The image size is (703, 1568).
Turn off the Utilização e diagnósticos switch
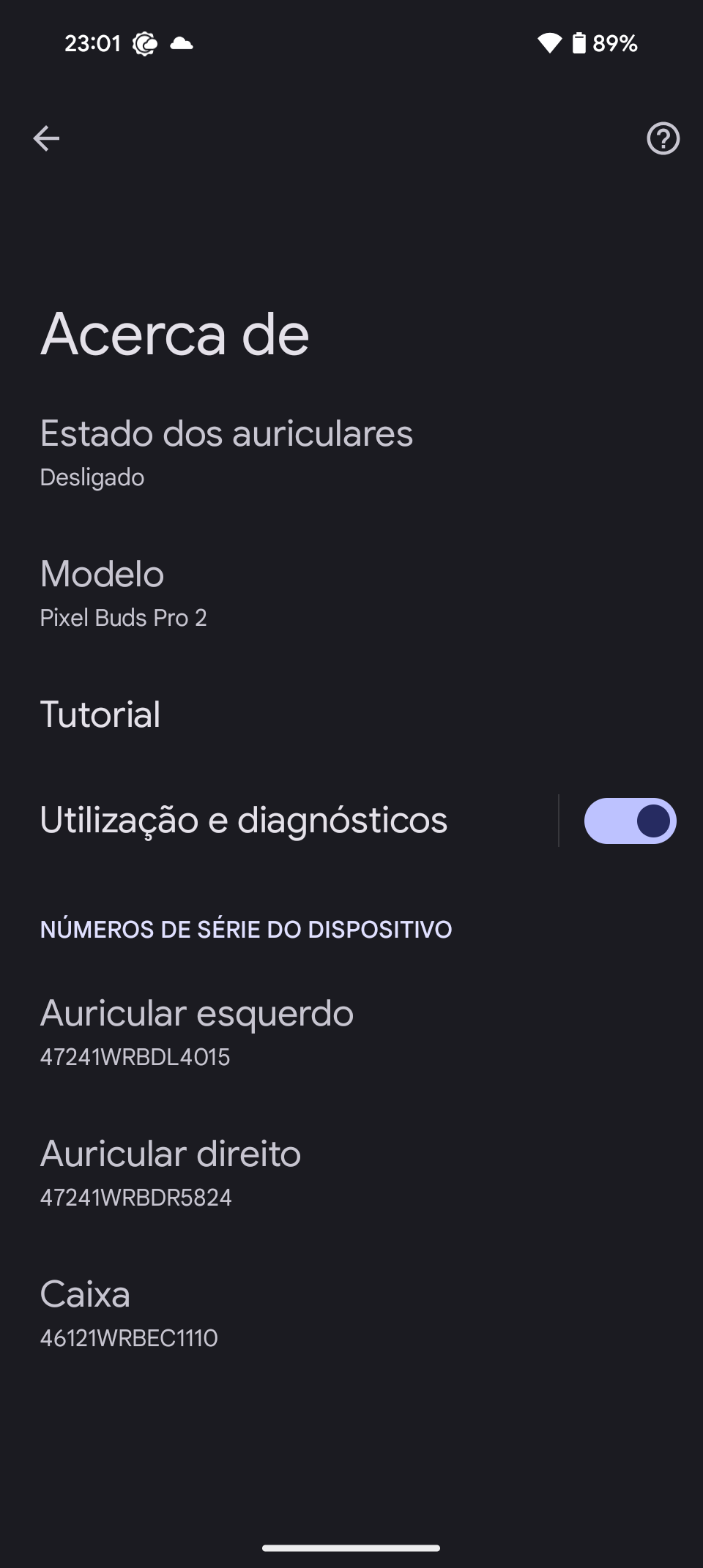click(630, 821)
